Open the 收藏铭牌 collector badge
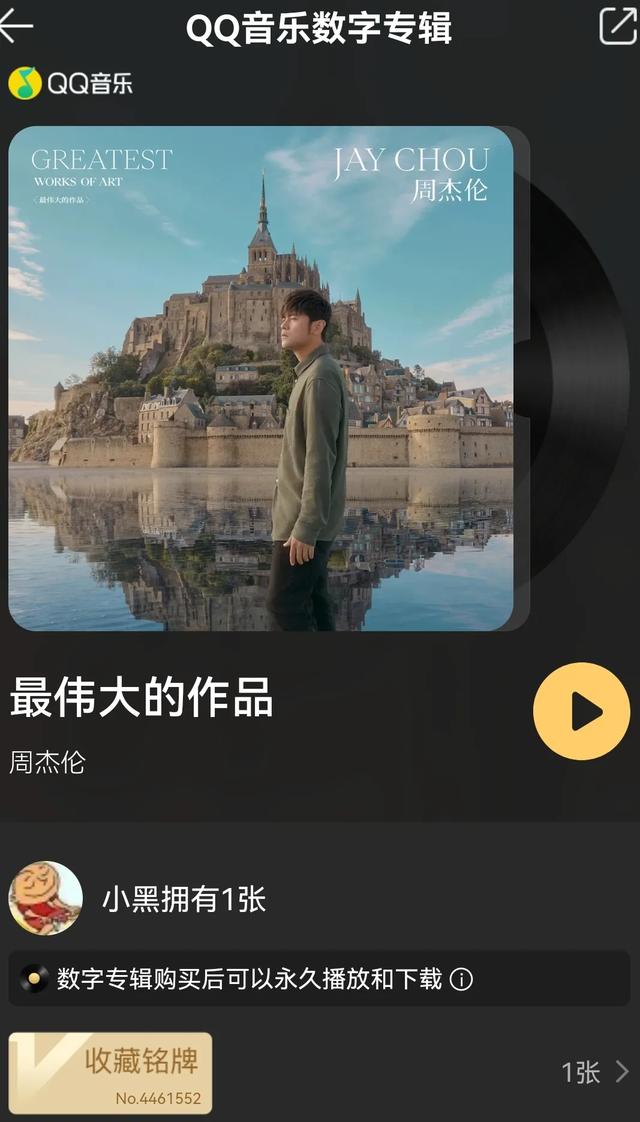The image size is (640, 1122). click(111, 1073)
